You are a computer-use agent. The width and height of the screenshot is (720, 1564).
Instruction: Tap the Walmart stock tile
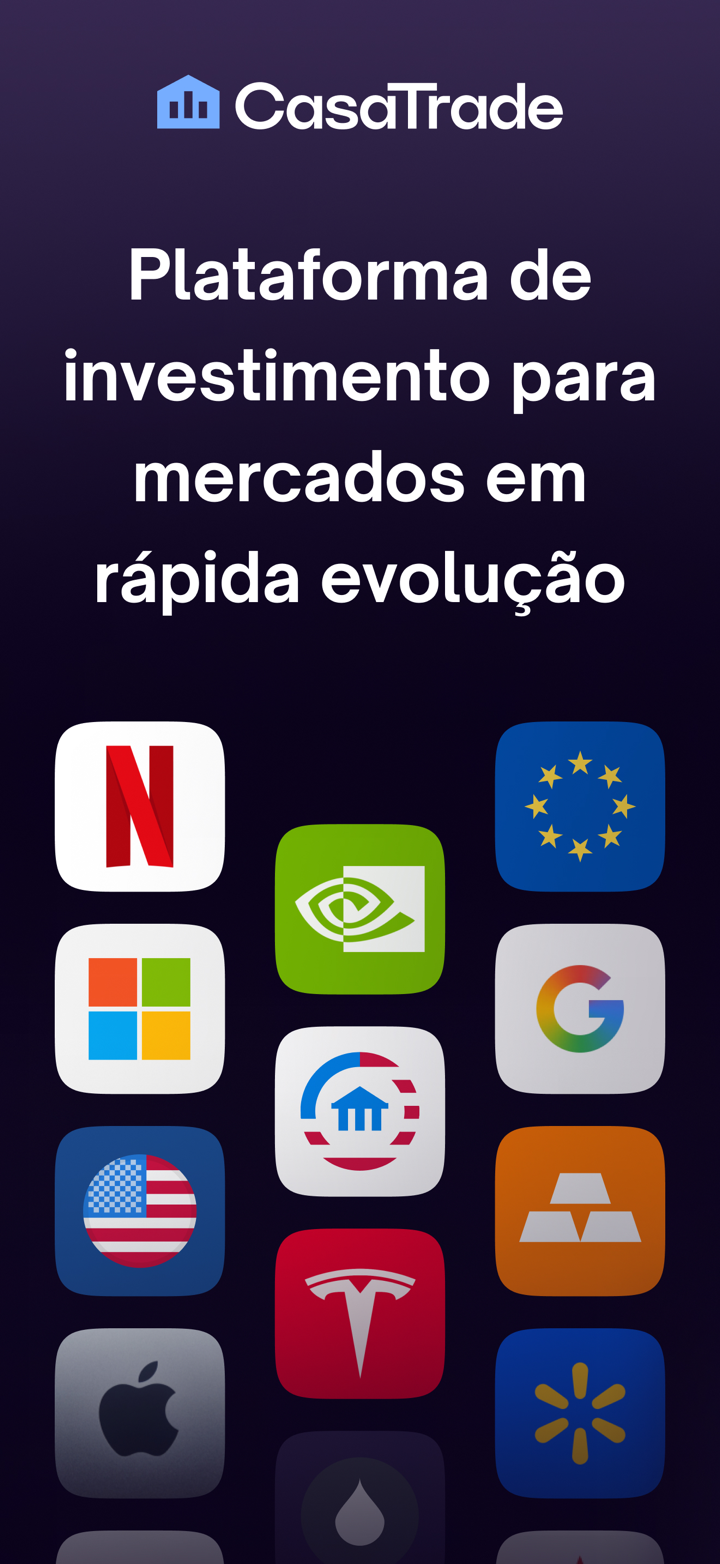[579, 1412]
